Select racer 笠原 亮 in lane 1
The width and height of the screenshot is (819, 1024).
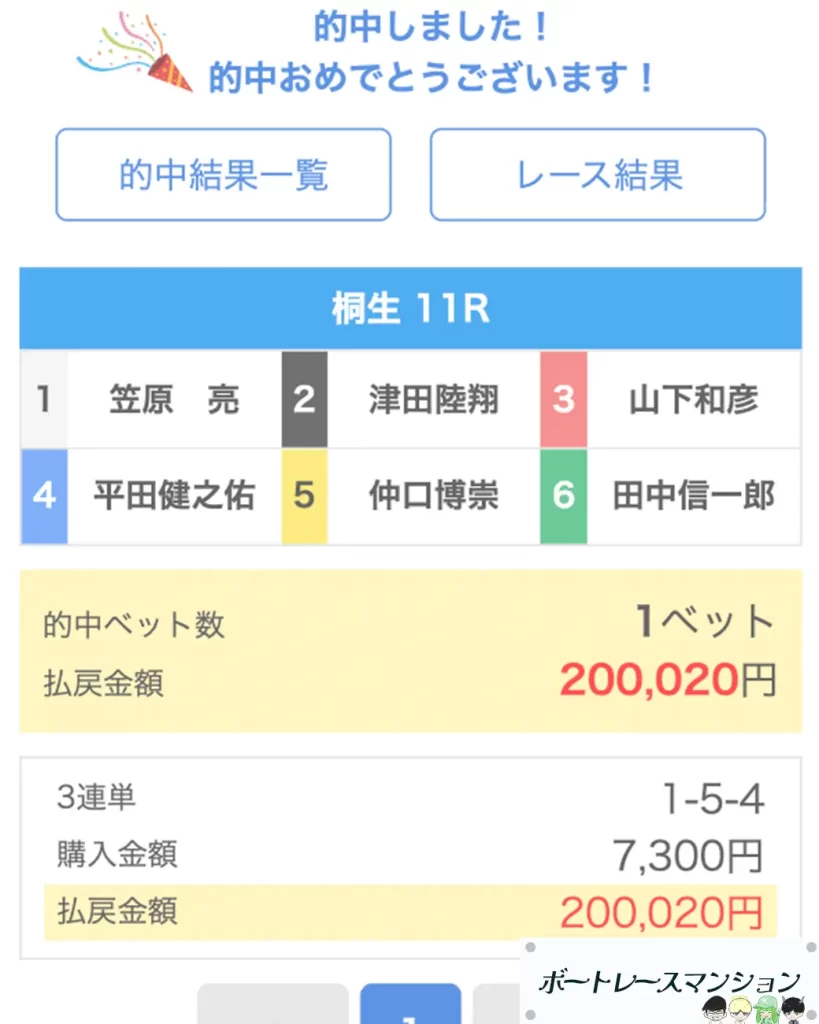tap(170, 399)
